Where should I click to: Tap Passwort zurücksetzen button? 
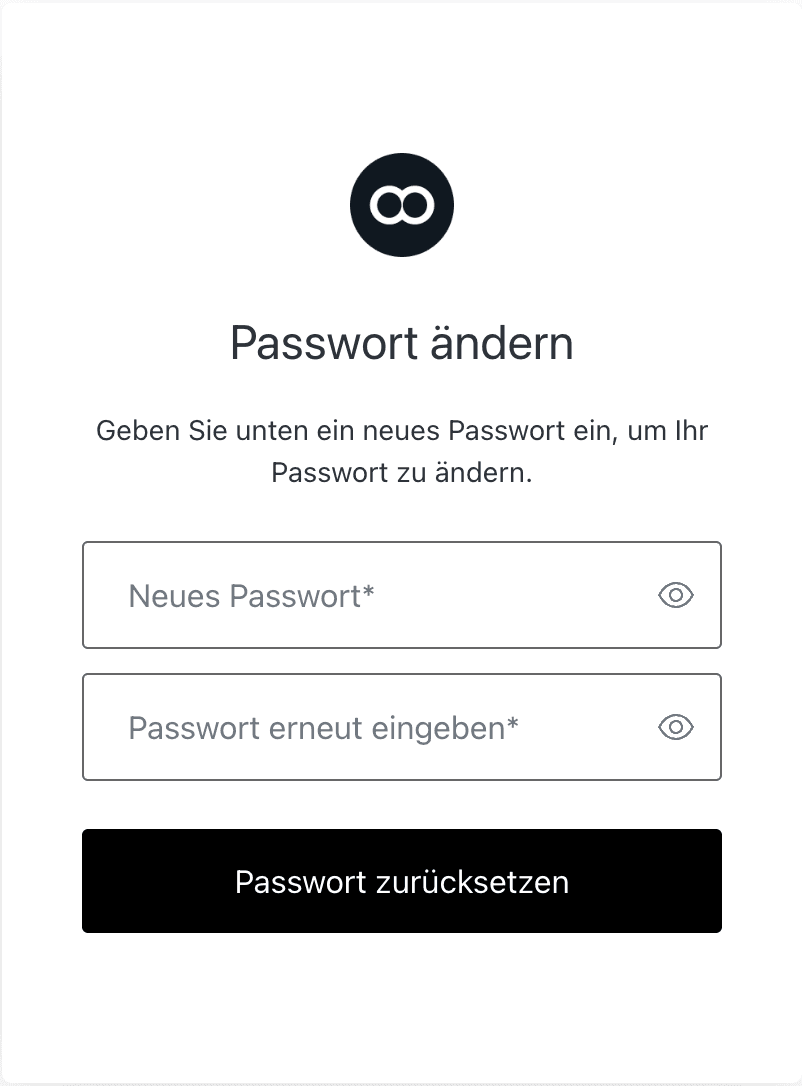click(x=401, y=881)
